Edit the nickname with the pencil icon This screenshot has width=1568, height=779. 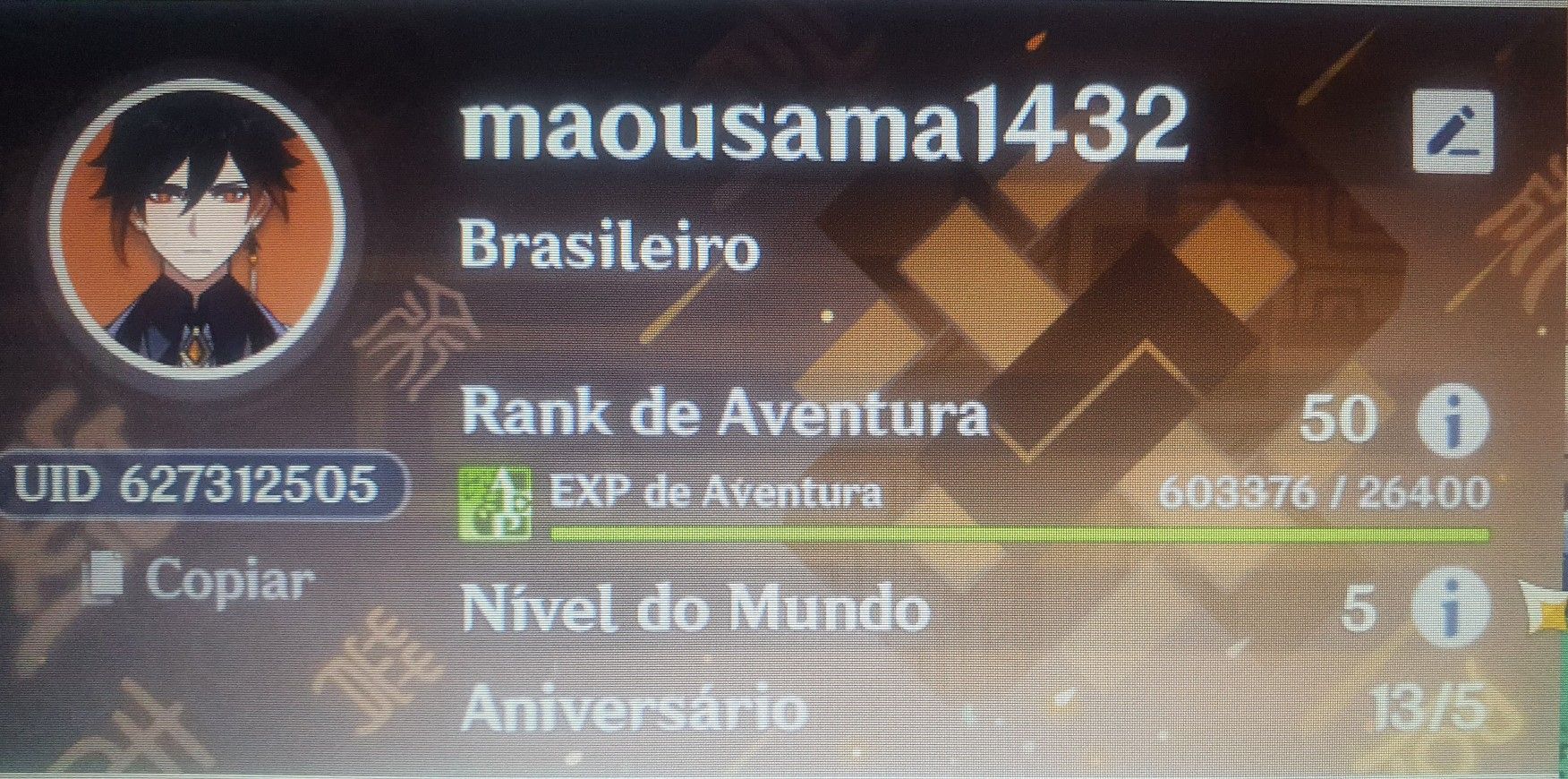[1453, 131]
